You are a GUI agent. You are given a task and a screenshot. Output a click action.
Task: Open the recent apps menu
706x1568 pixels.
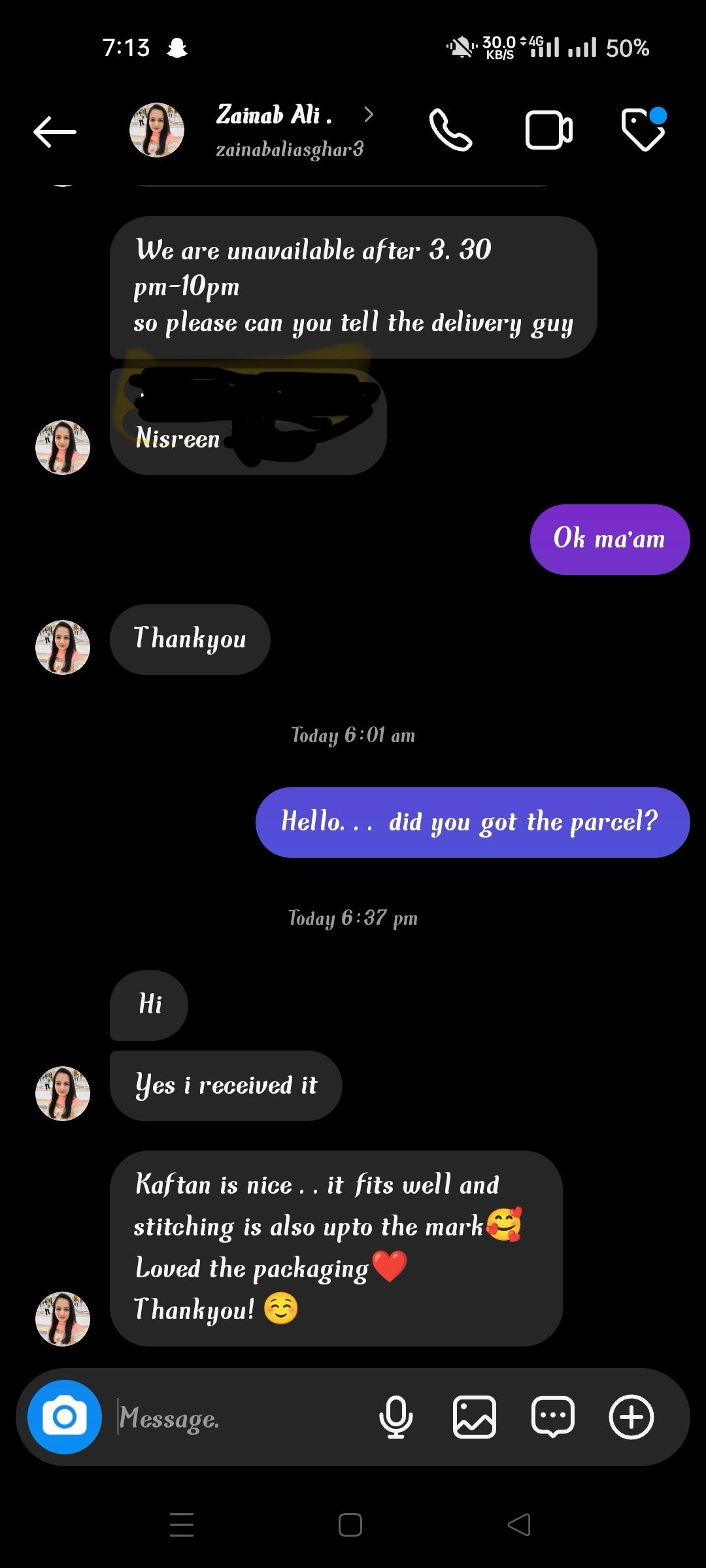coord(182,1525)
